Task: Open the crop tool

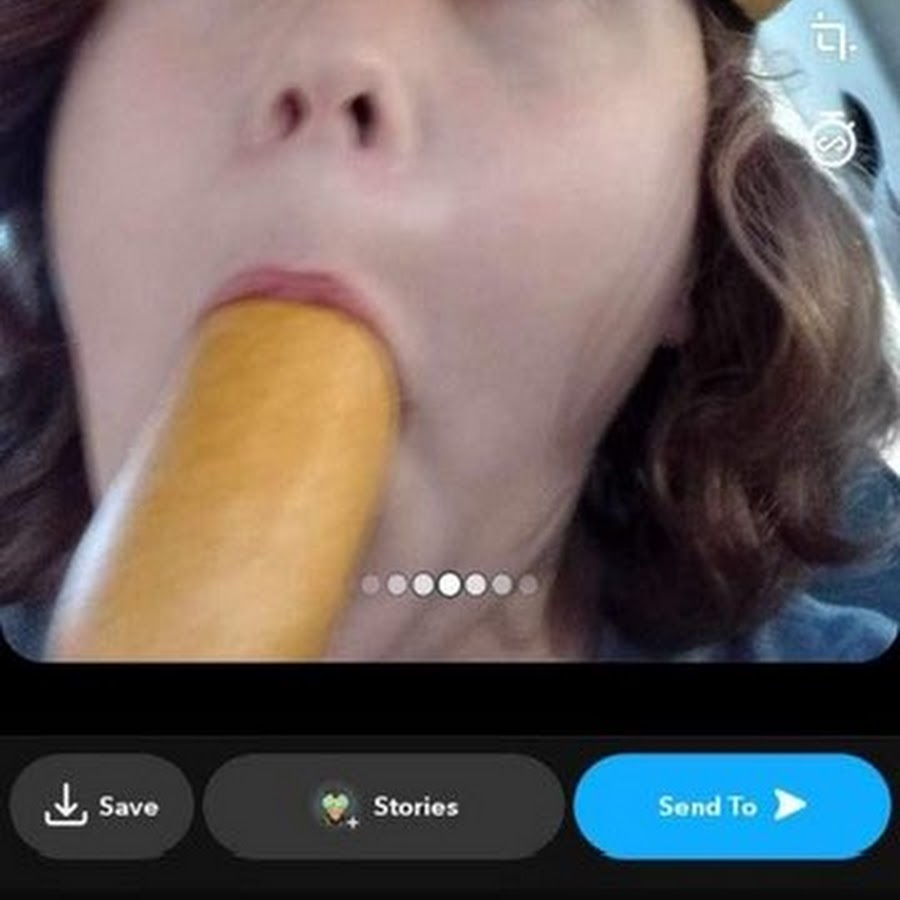Action: pos(832,38)
